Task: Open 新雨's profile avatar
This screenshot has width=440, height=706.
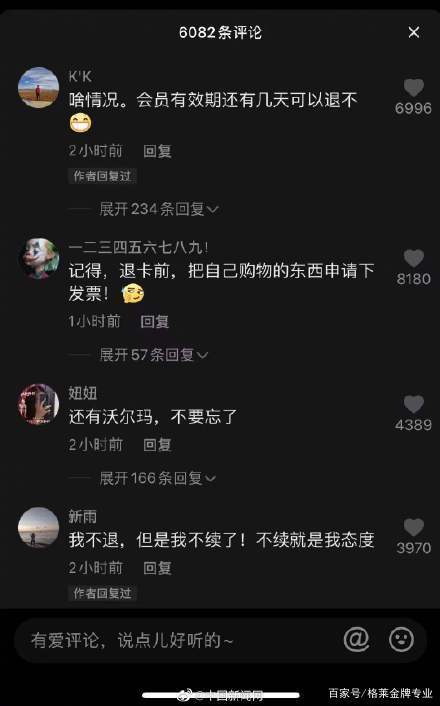Action: (38, 528)
